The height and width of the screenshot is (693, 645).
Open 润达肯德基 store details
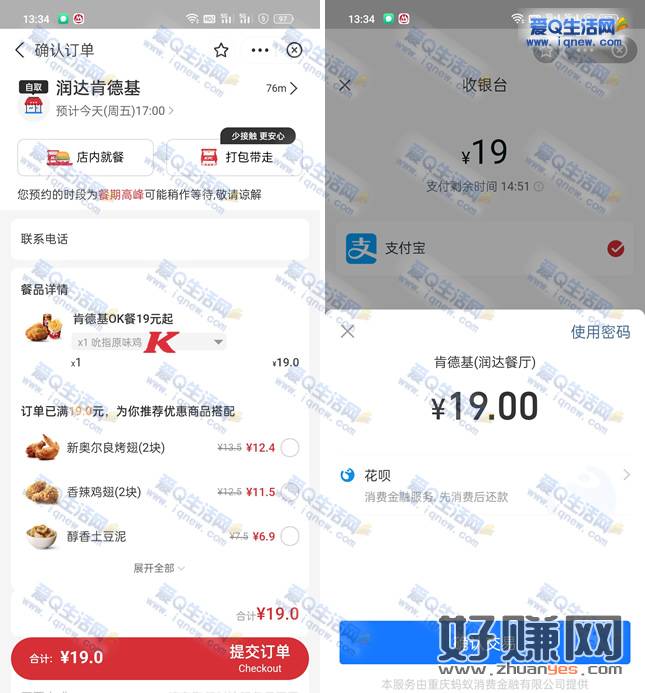(x=282, y=88)
